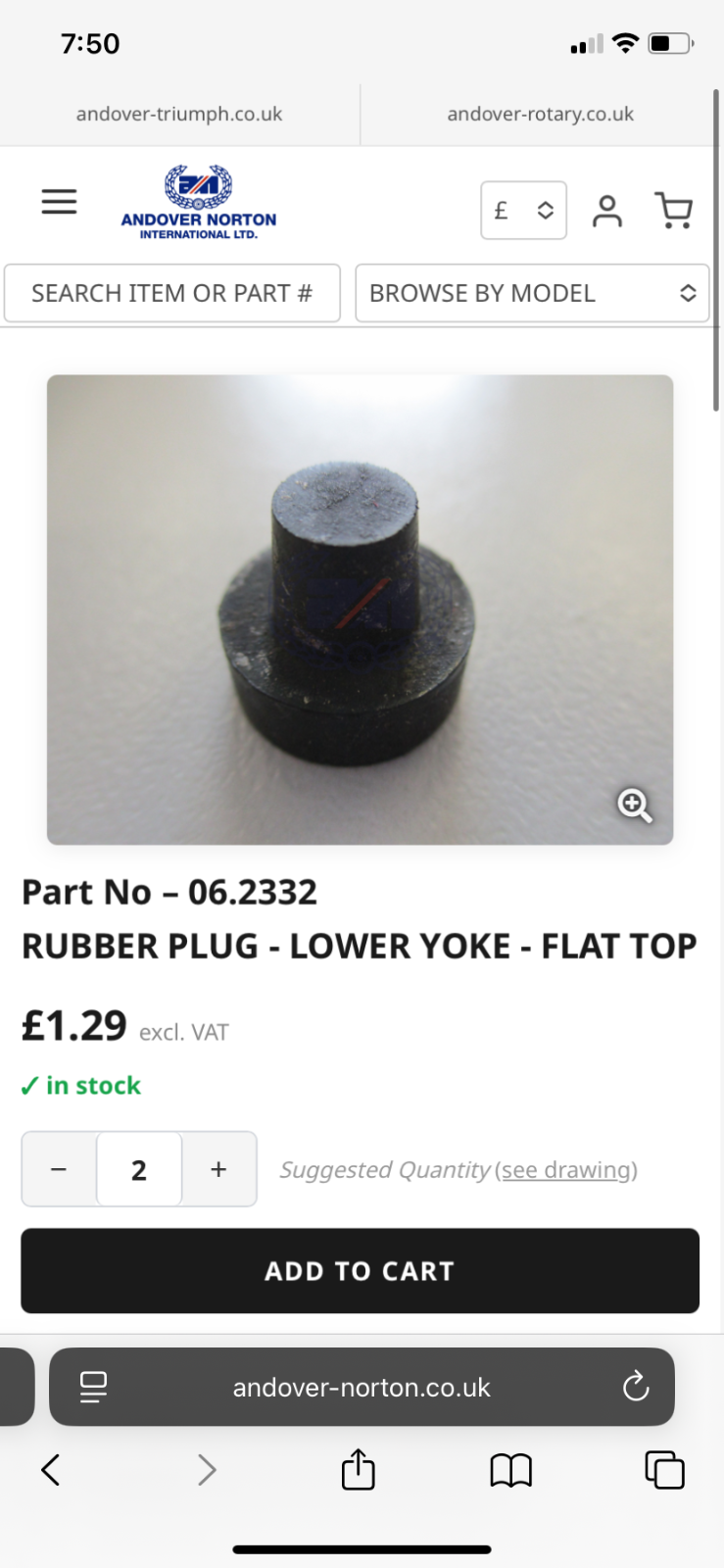Add to Cart
This screenshot has width=724, height=1568.
[360, 1271]
